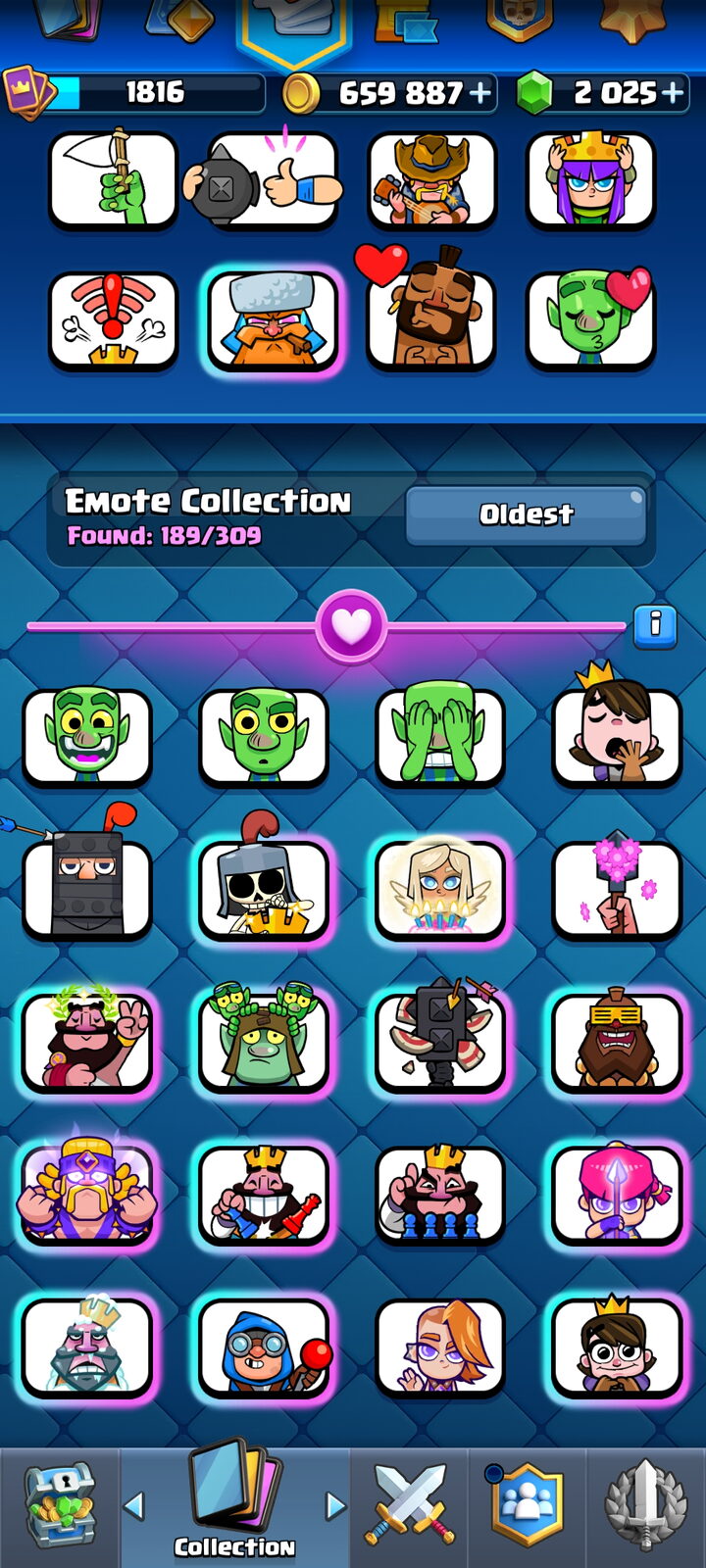
Task: Open the Shop chest tab
Action: tap(60, 1506)
